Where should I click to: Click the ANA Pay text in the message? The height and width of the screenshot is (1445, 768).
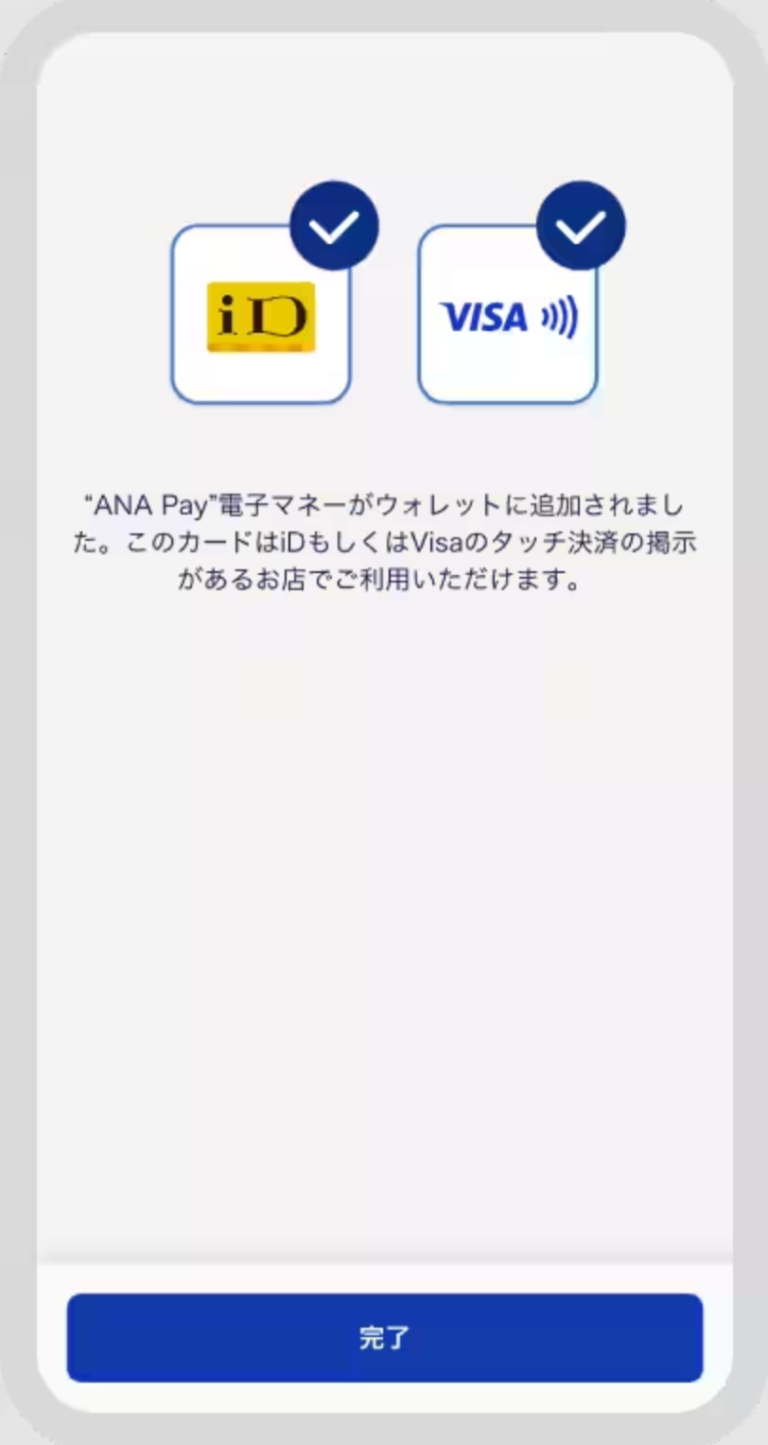143,502
